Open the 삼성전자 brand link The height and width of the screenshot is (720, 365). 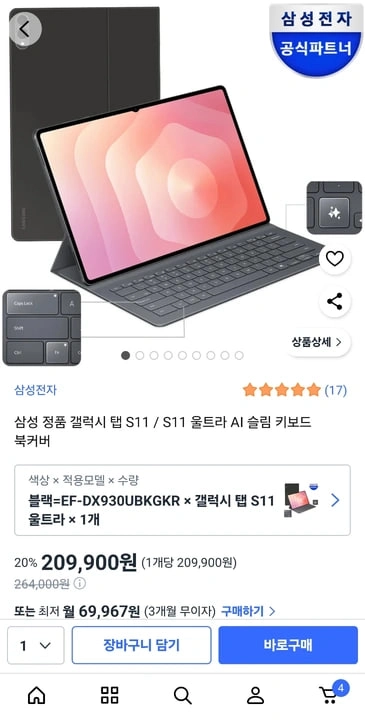[35, 390]
